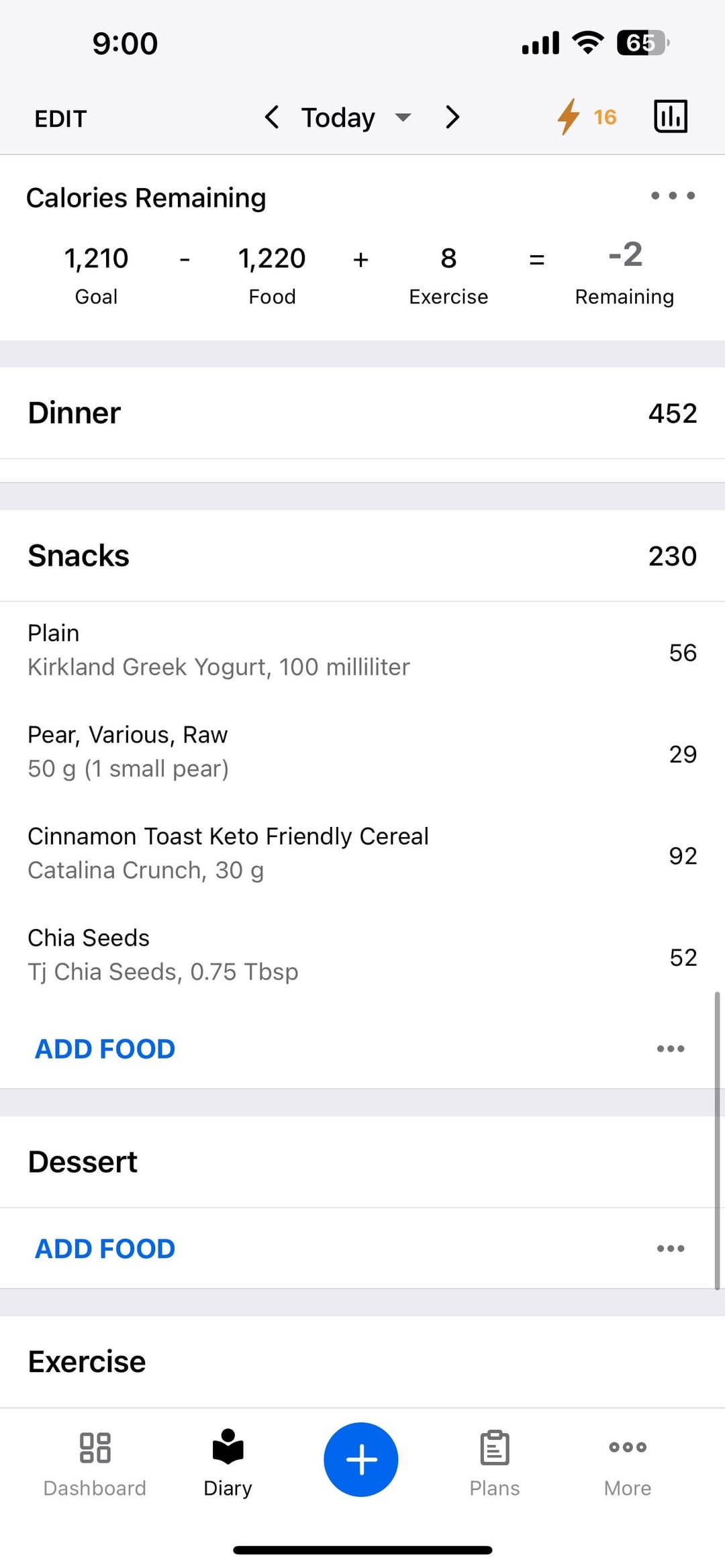Add food to Dessert
This screenshot has width=725, height=1568.
105,1248
